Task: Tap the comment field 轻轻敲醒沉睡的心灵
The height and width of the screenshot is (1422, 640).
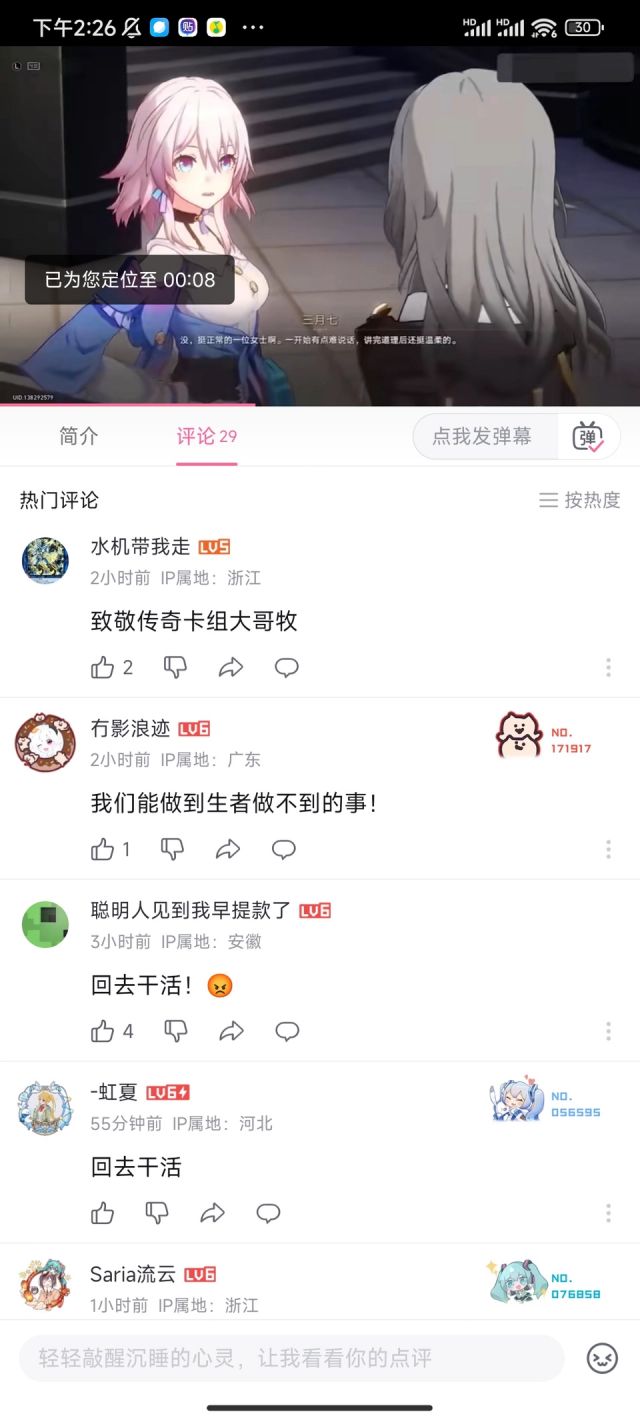Action: (x=290, y=1358)
